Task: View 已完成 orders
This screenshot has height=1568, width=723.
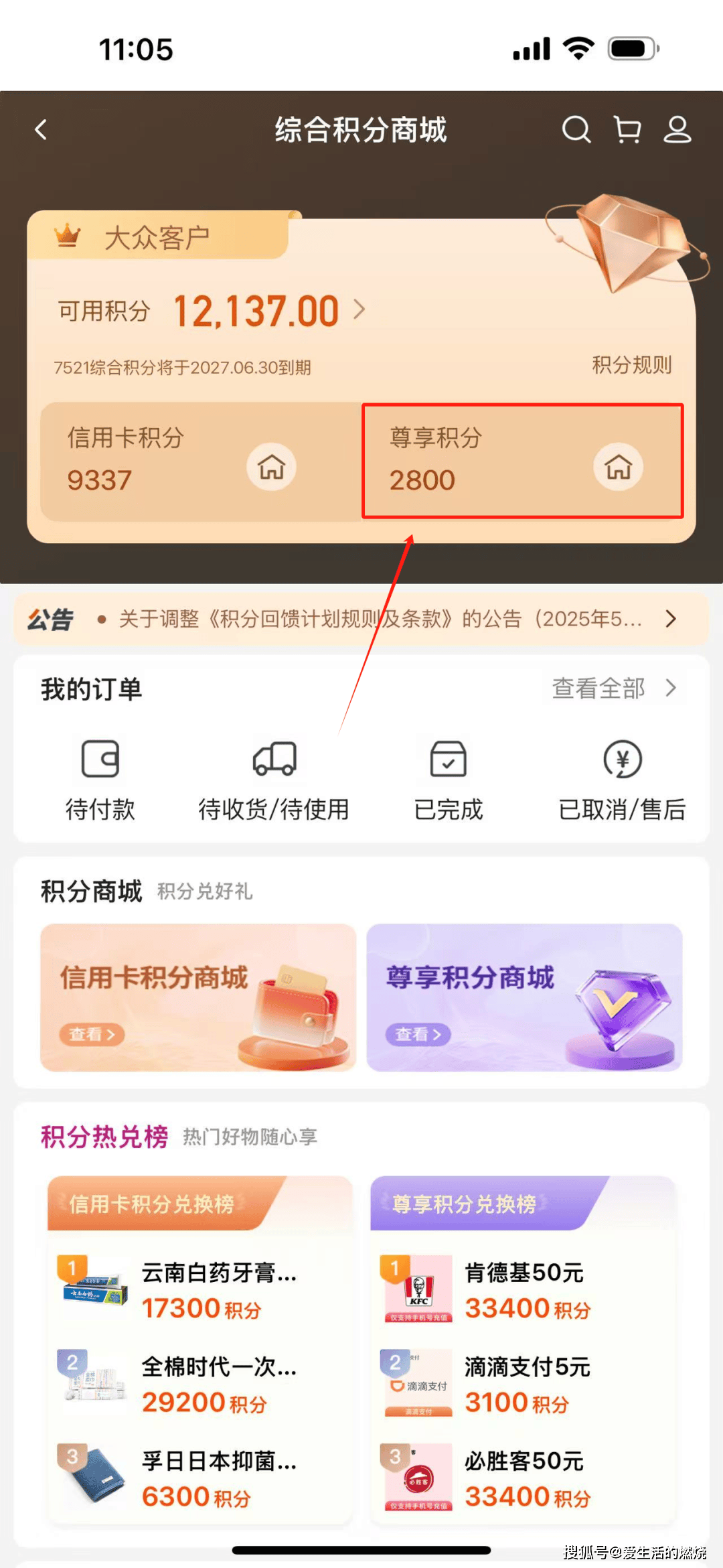Action: pyautogui.click(x=448, y=780)
